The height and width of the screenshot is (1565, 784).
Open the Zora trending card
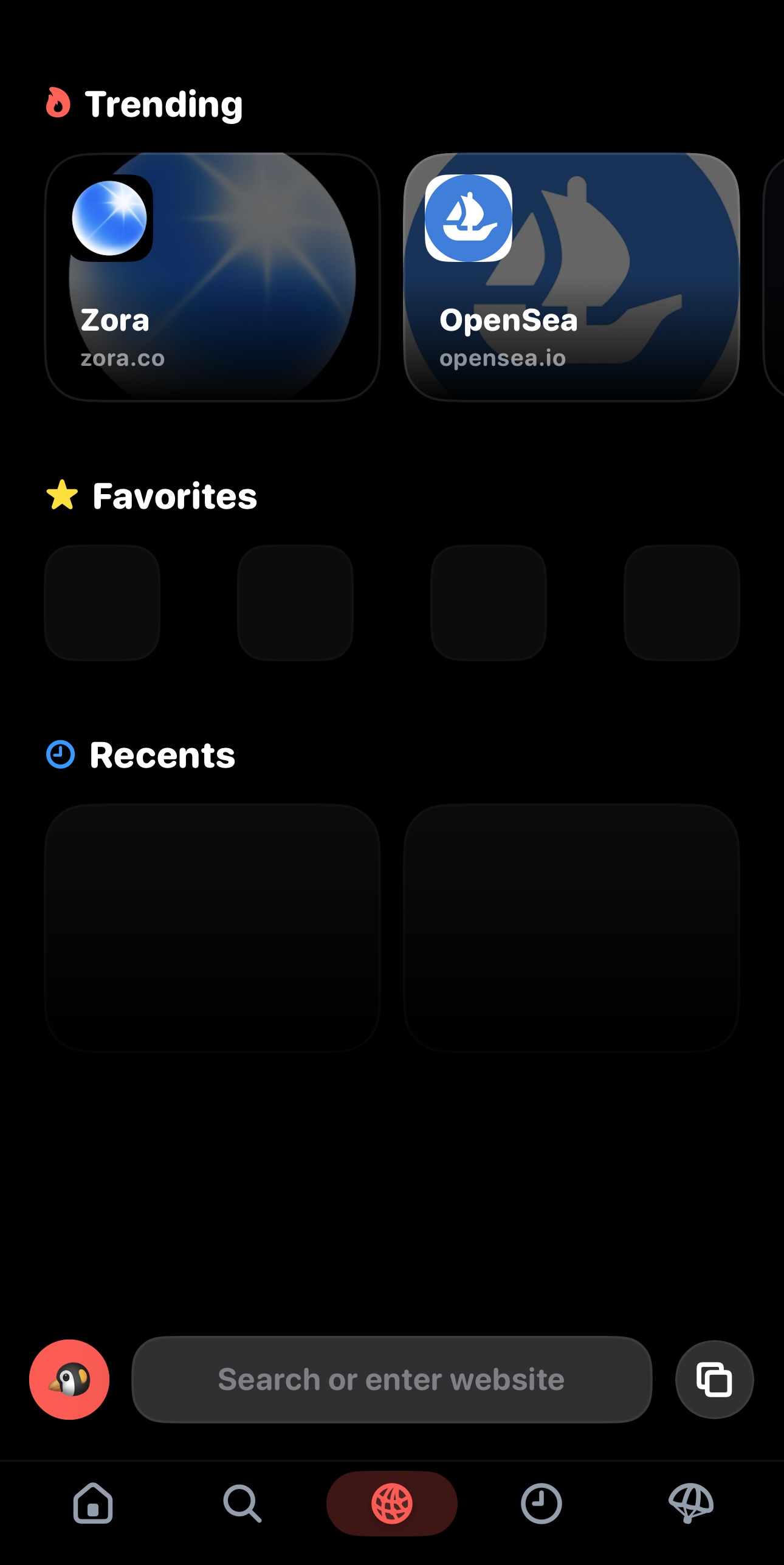212,277
